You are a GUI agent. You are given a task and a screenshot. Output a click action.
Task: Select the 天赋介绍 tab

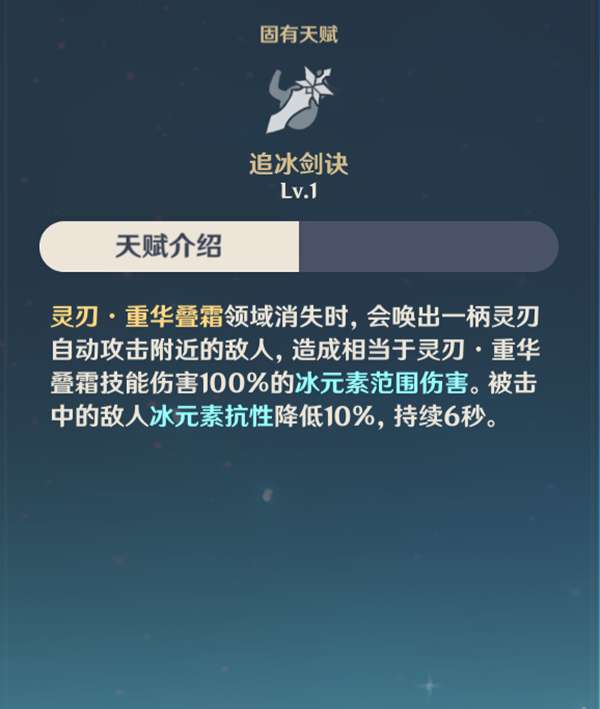point(169,246)
